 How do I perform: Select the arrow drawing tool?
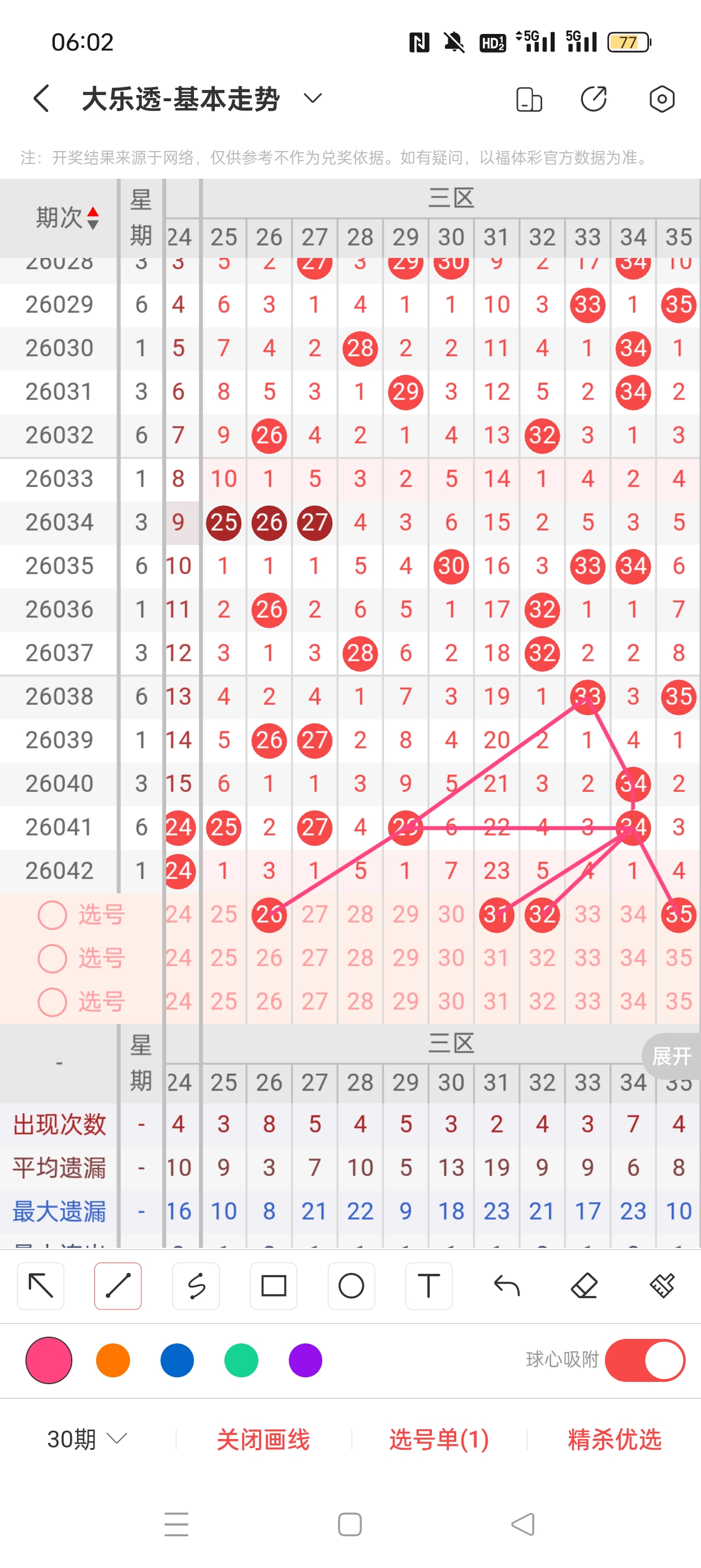point(41,1286)
